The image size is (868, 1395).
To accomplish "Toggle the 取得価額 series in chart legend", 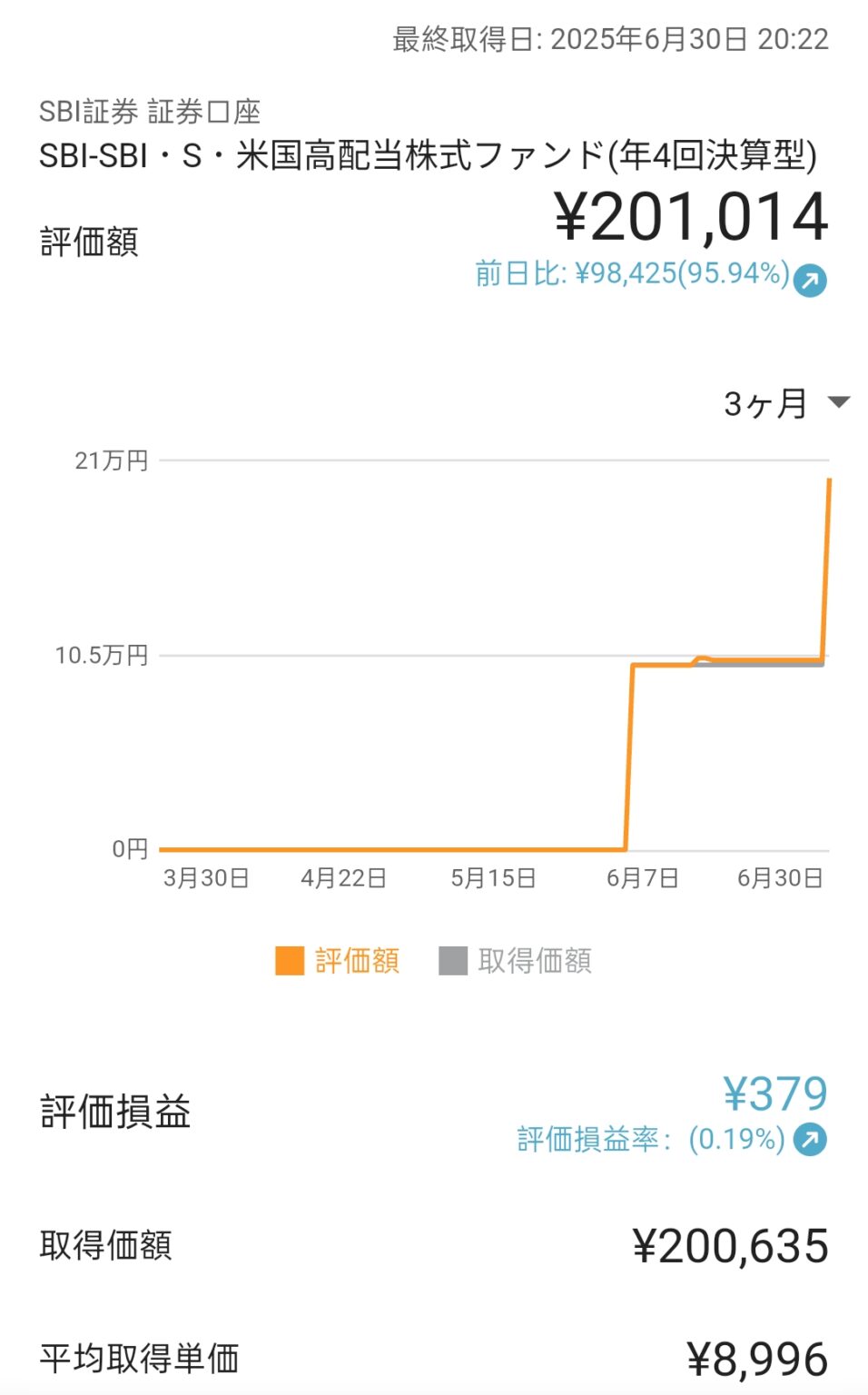I will (x=515, y=961).
